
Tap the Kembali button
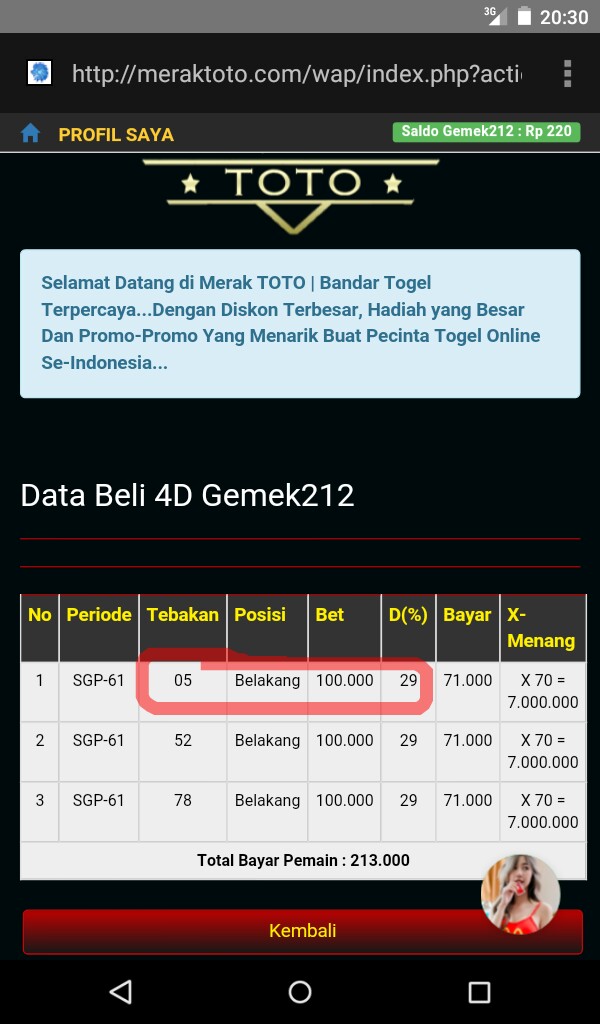[302, 931]
